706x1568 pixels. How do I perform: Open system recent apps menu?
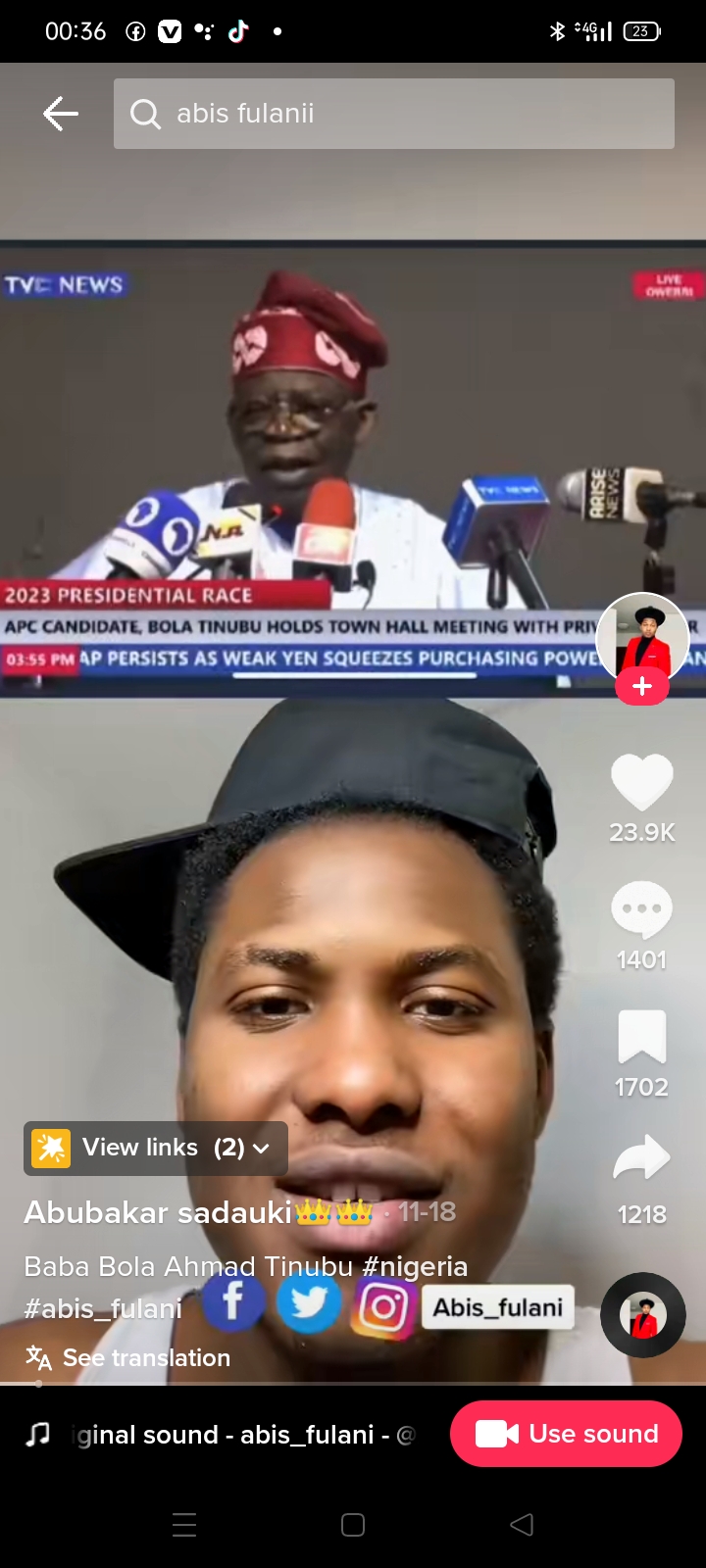[x=184, y=1524]
